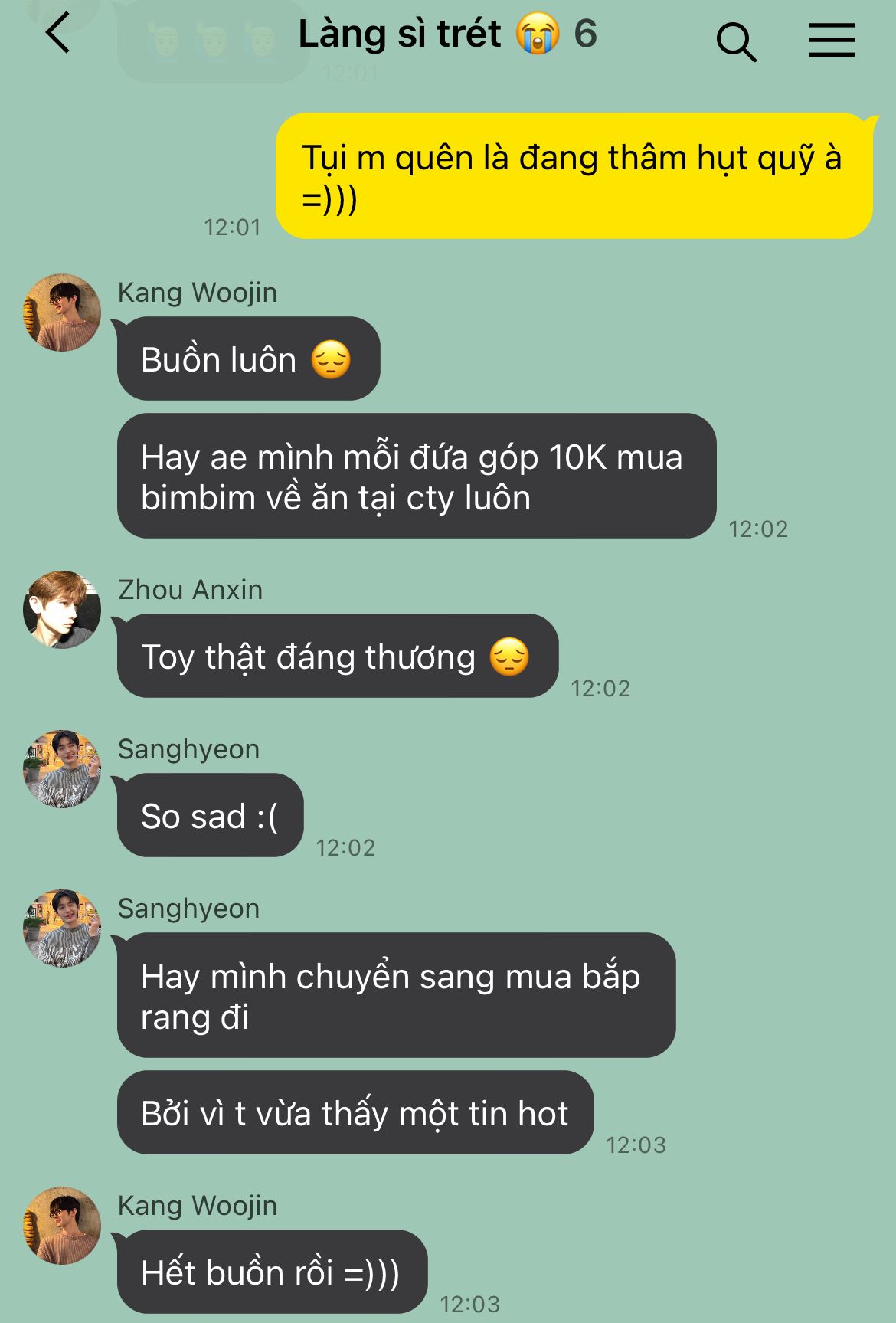Open the chat room hamburger menu
Image resolution: width=896 pixels, height=1323 pixels.
(831, 40)
